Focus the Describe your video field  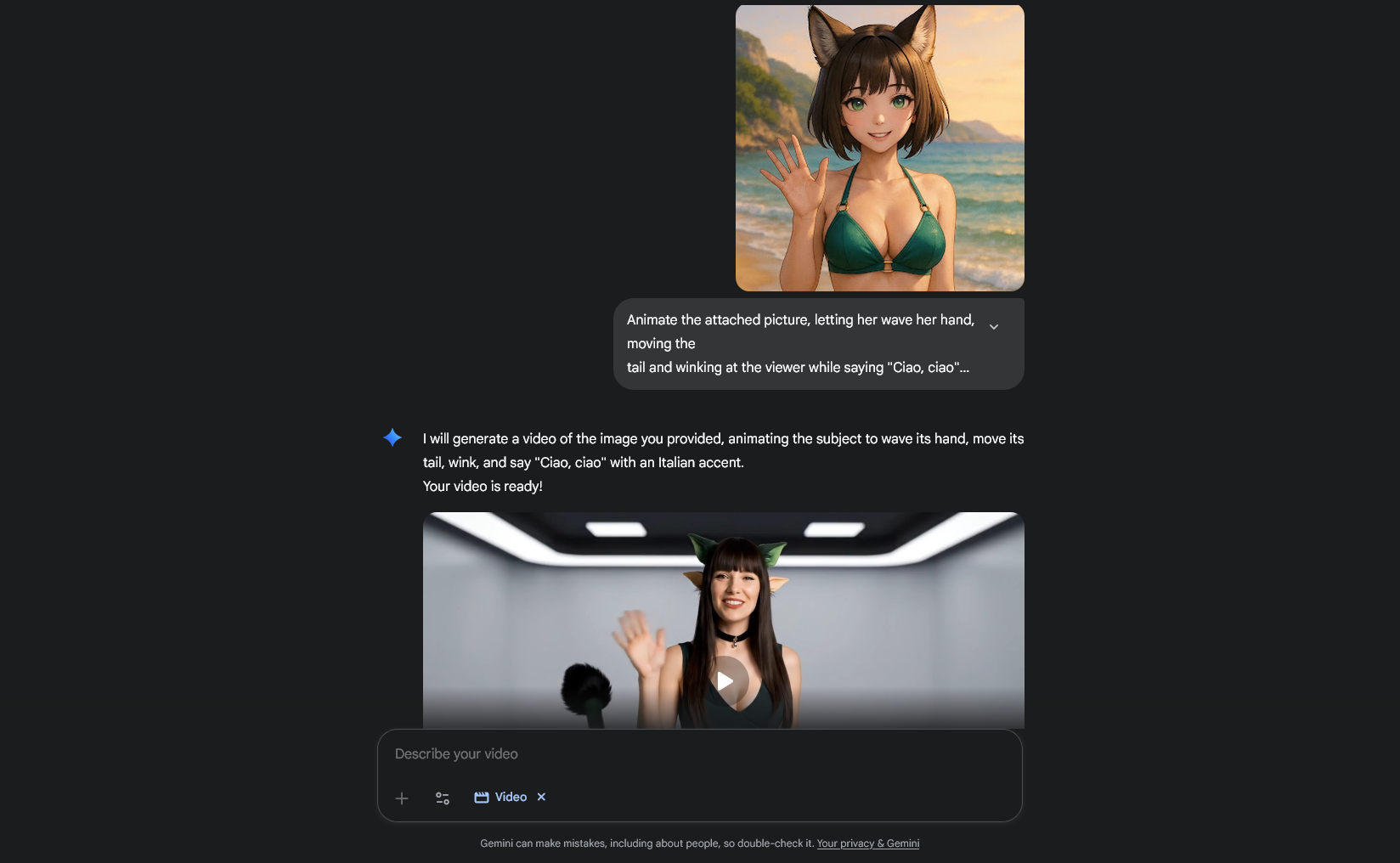pos(699,754)
